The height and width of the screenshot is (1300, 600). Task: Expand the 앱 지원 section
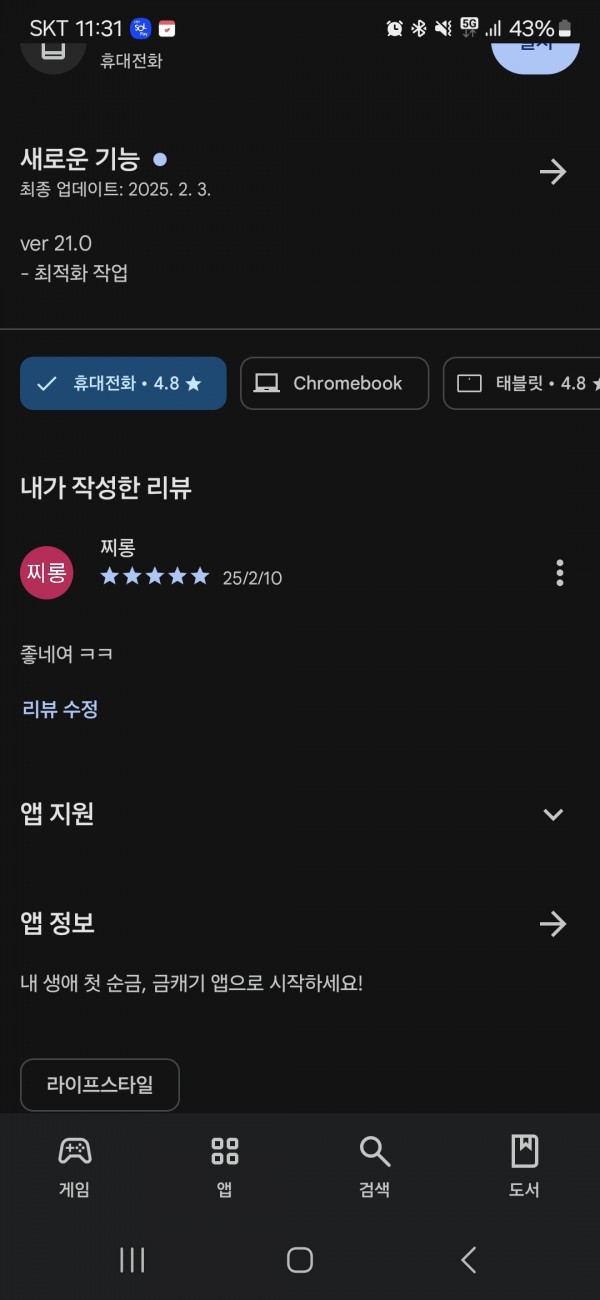coord(553,814)
